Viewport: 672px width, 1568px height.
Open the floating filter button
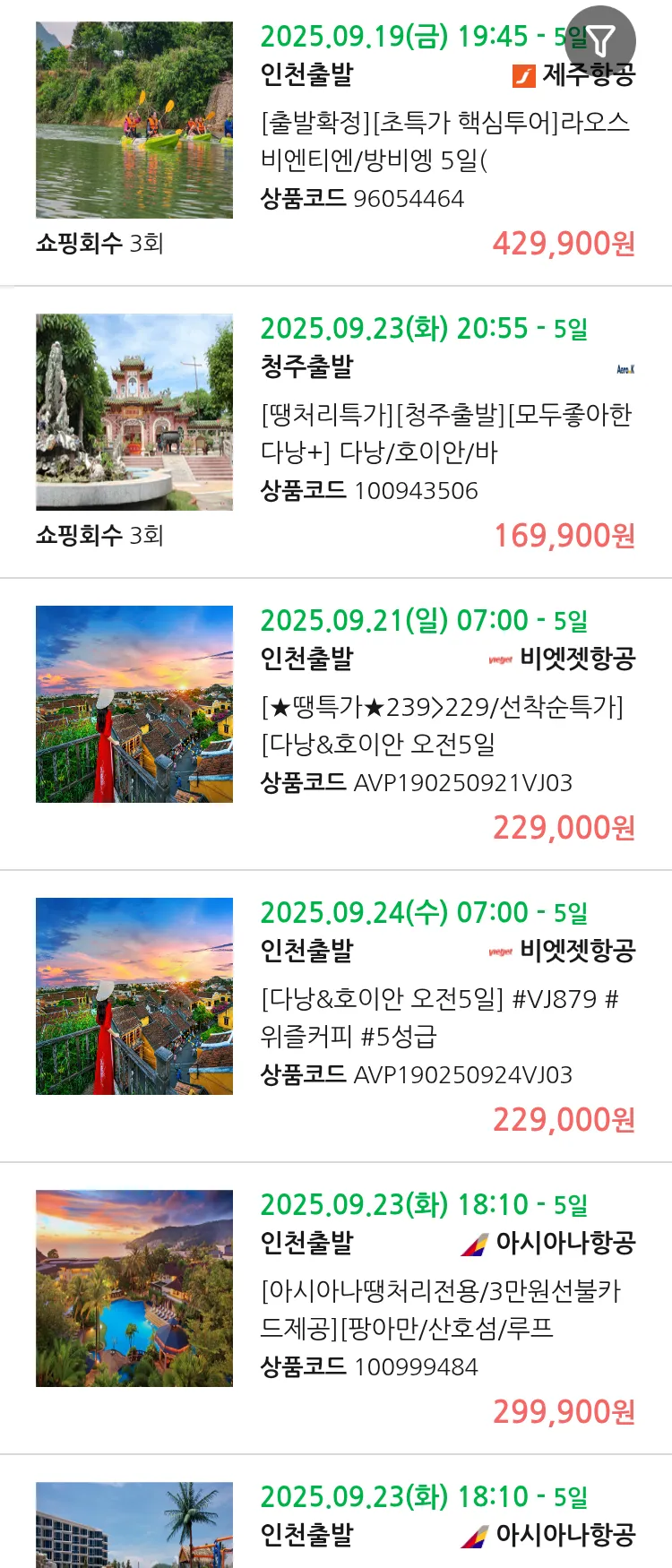pyautogui.click(x=600, y=40)
